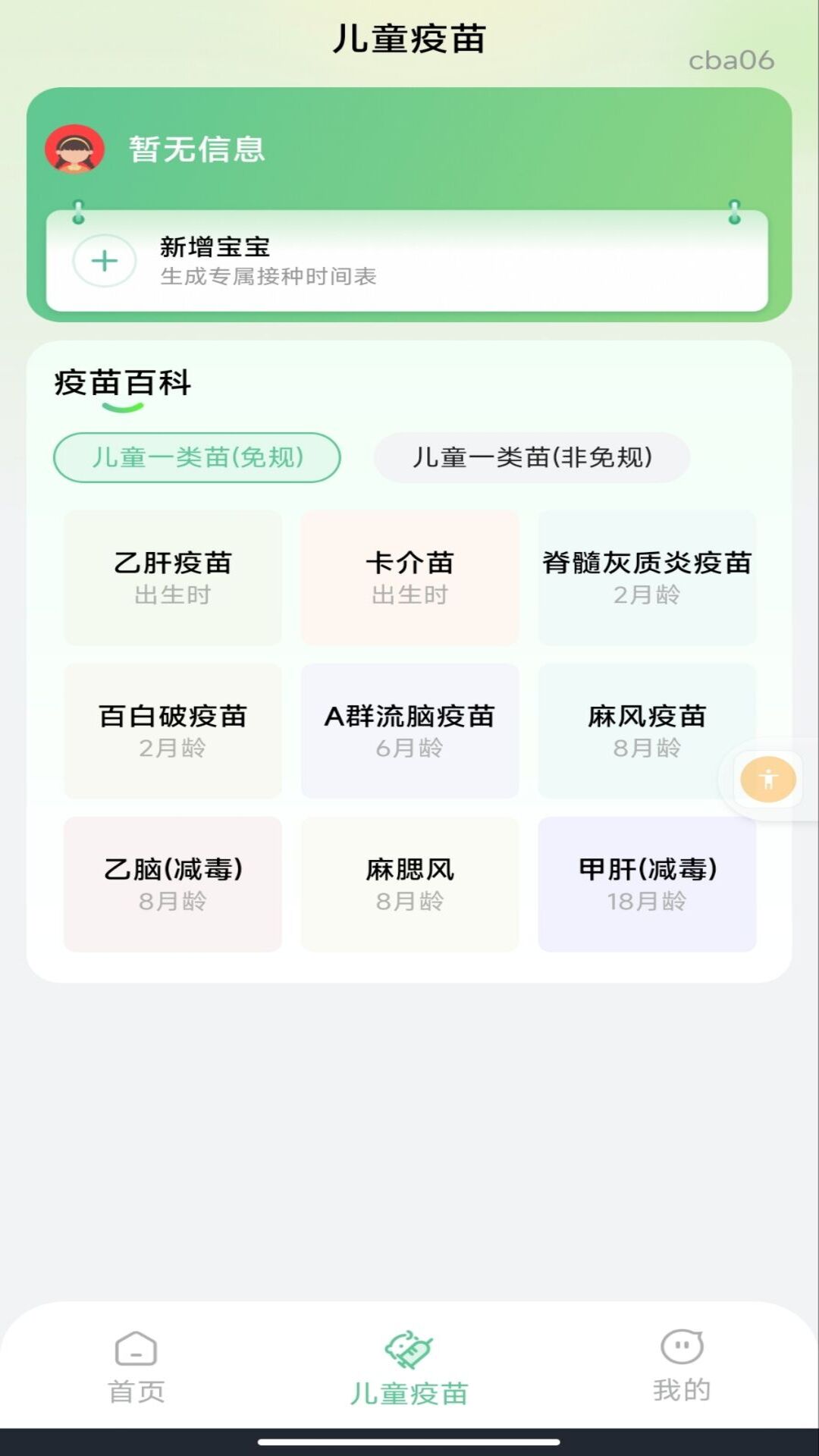View the 甲肝(减毒) vaccine entry
Image resolution: width=819 pixels, height=1456 pixels.
coord(647,883)
